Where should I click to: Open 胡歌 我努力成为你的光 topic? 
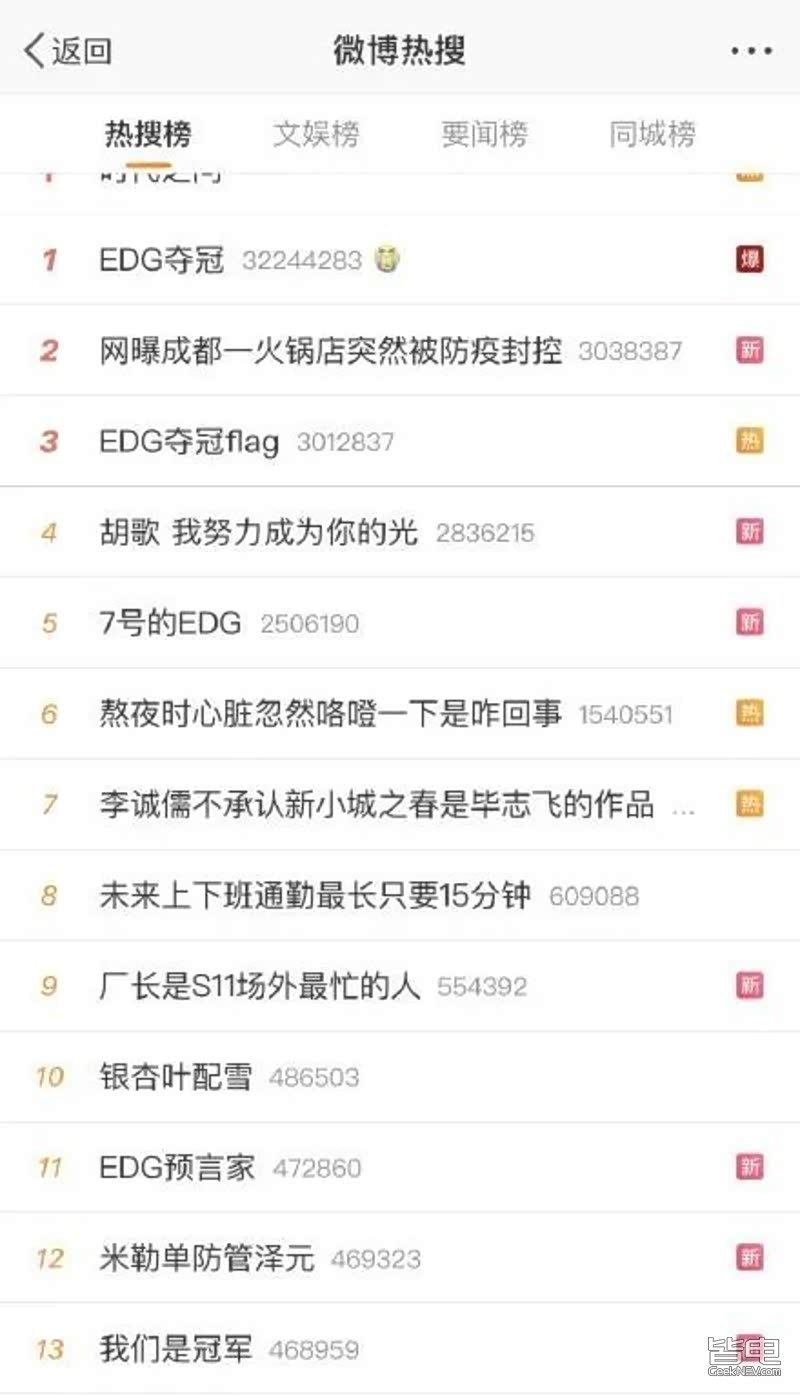click(x=258, y=532)
